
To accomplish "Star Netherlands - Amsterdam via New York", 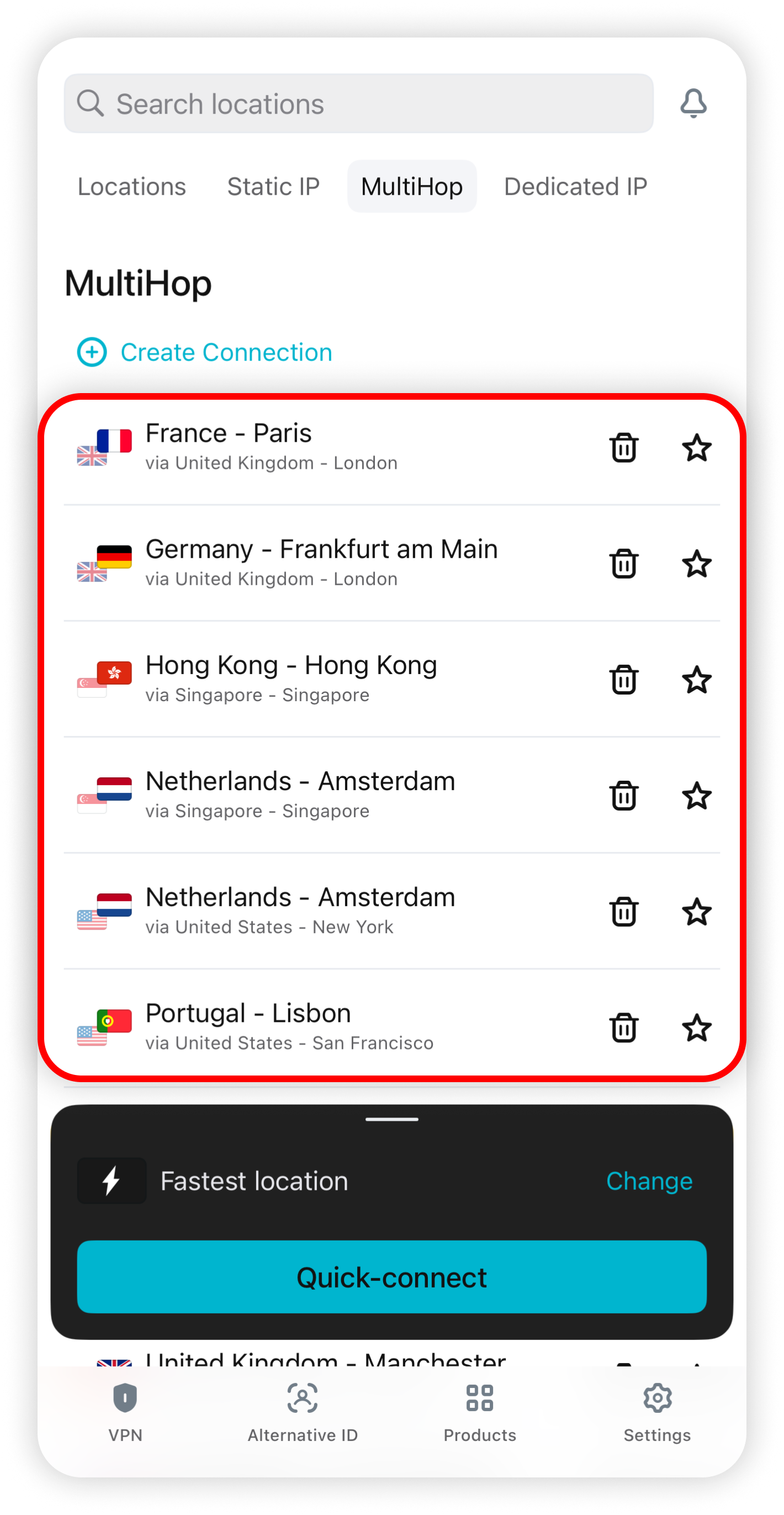I will (x=696, y=912).
